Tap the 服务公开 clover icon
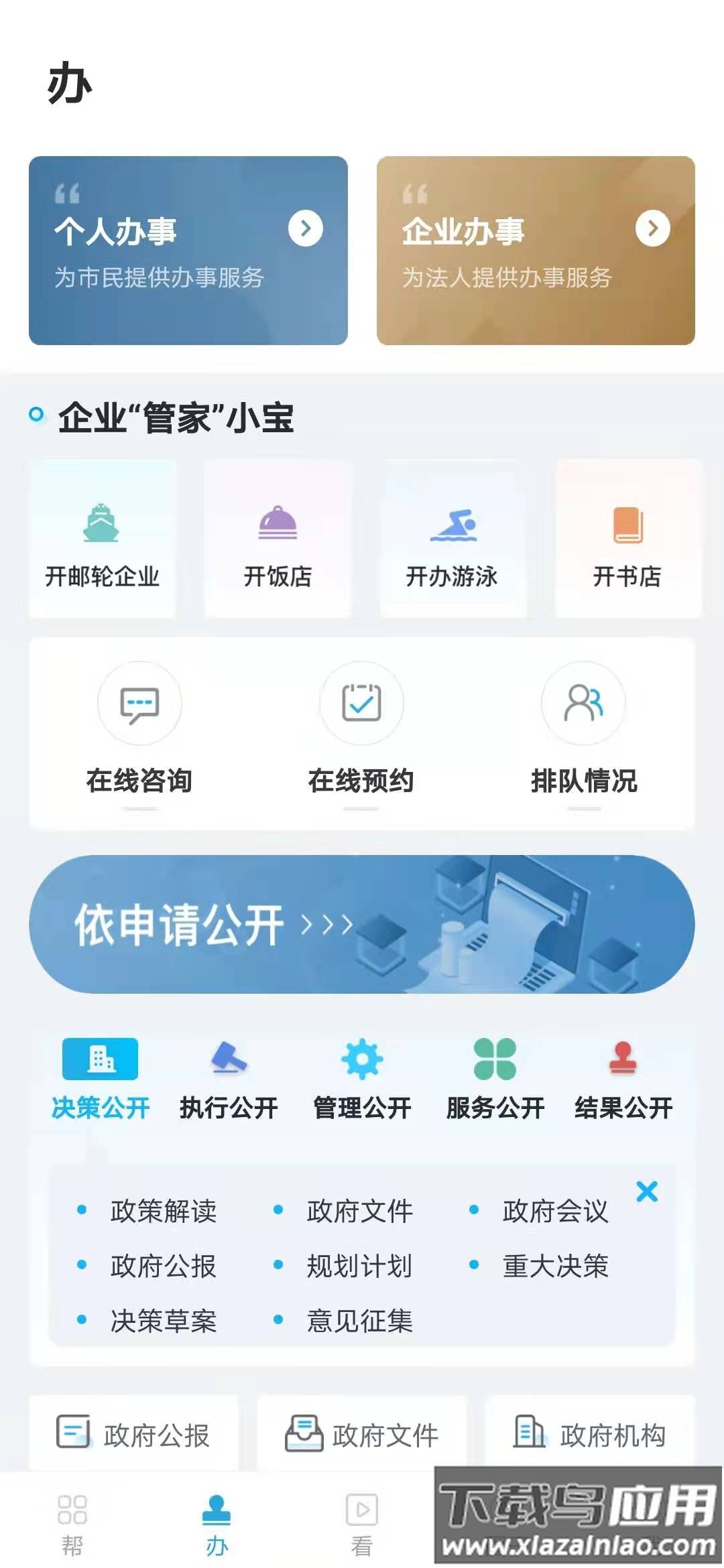This screenshot has height=1568, width=724. click(494, 1056)
